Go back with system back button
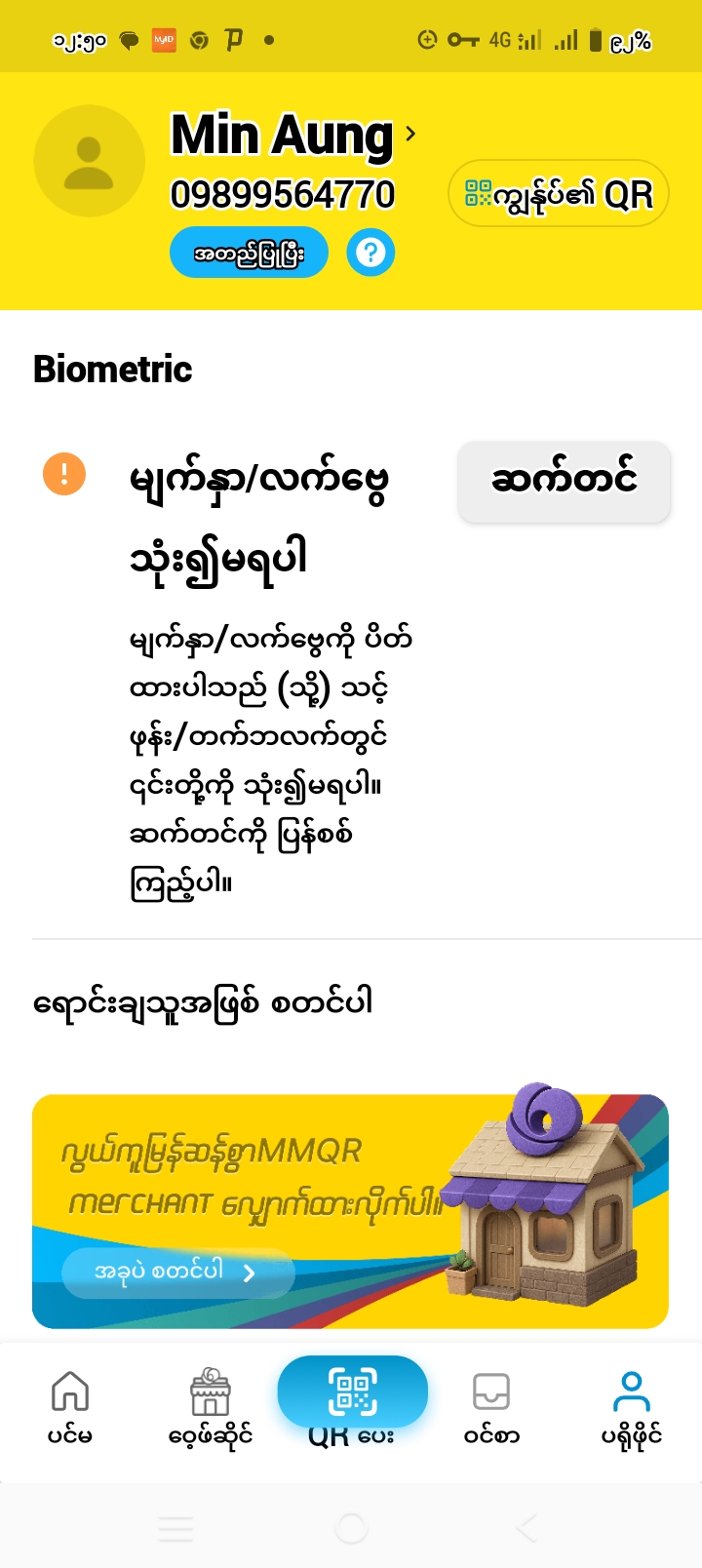 click(526, 1528)
